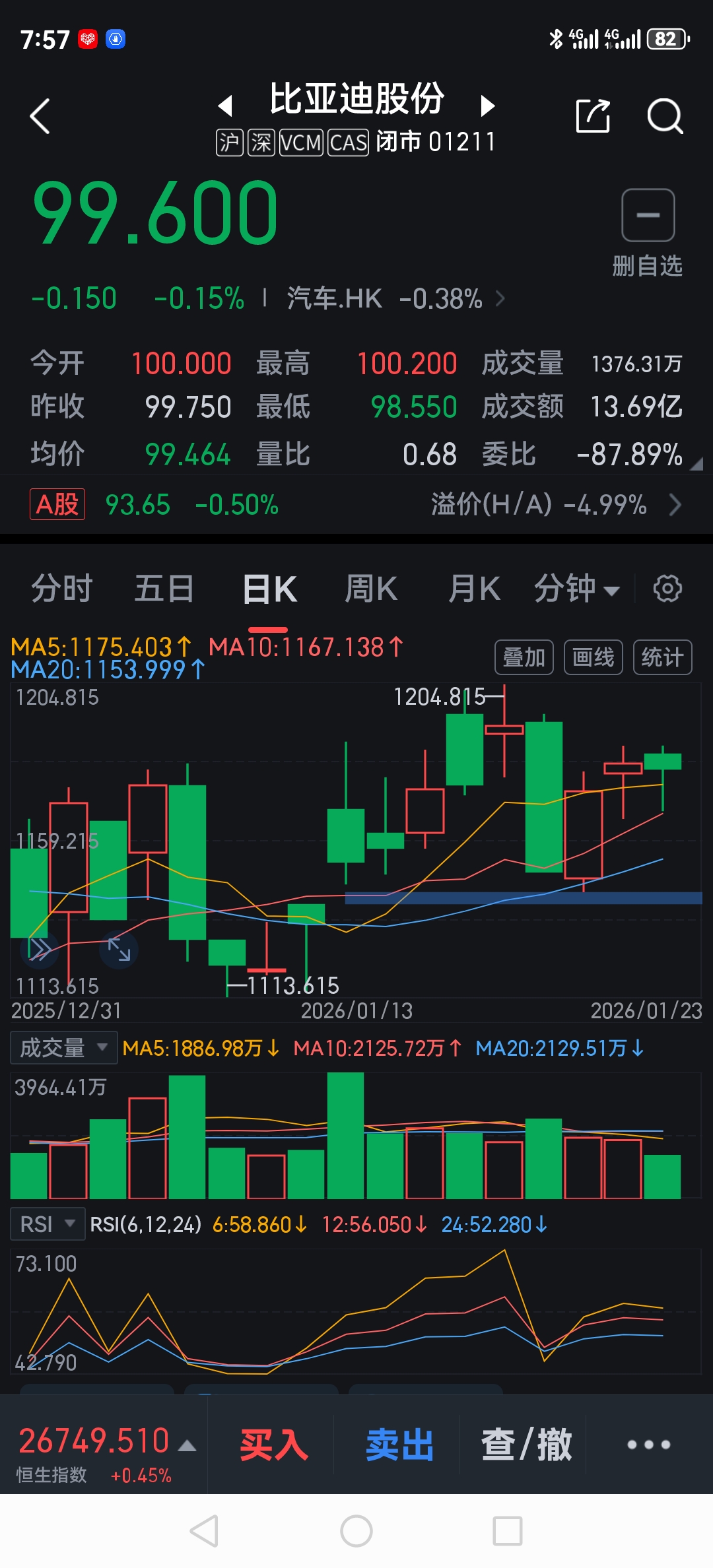Tap the chevron next to 溢价(H/A)
This screenshot has height=1568, width=713.
(675, 506)
